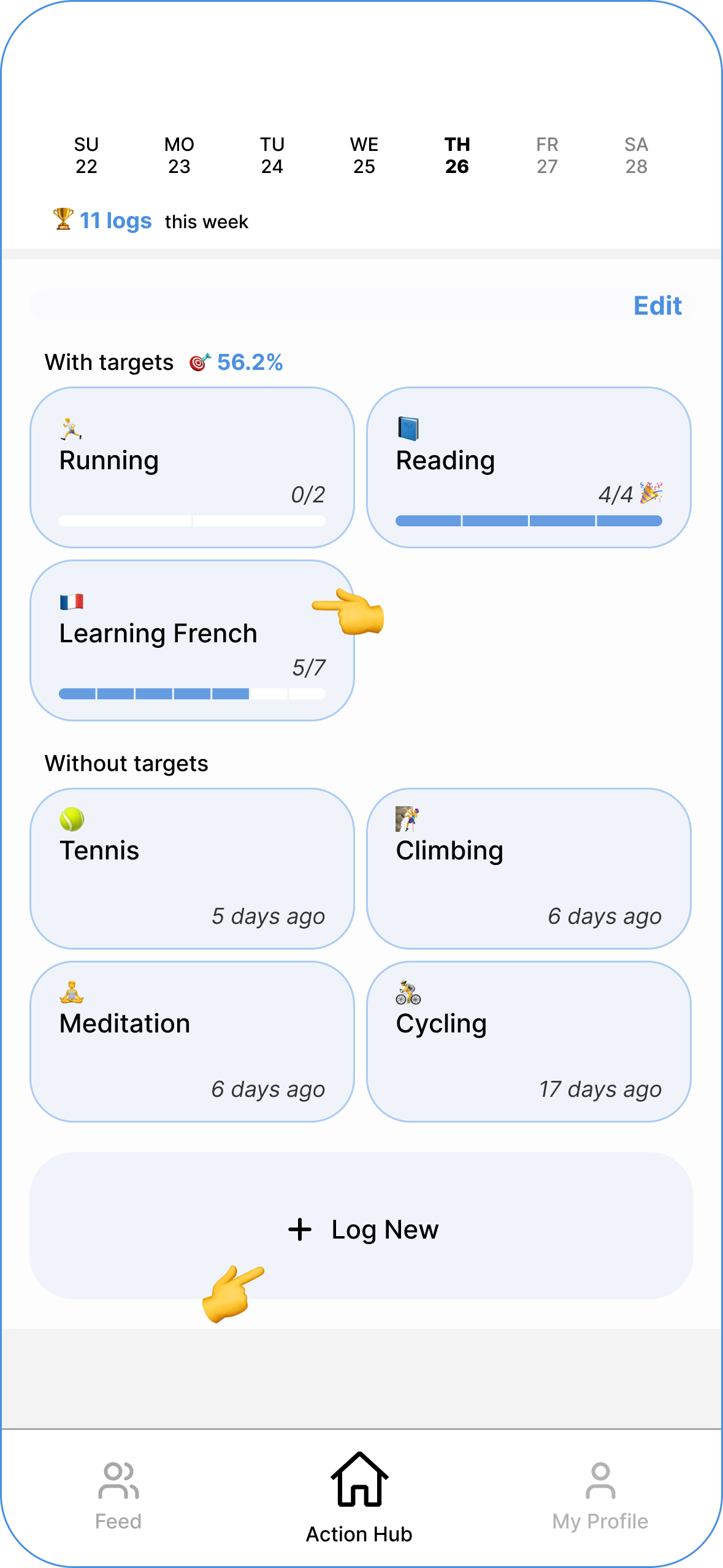Image resolution: width=723 pixels, height=1568 pixels.
Task: Go to the Action Hub tab
Action: pyautogui.click(x=359, y=1497)
